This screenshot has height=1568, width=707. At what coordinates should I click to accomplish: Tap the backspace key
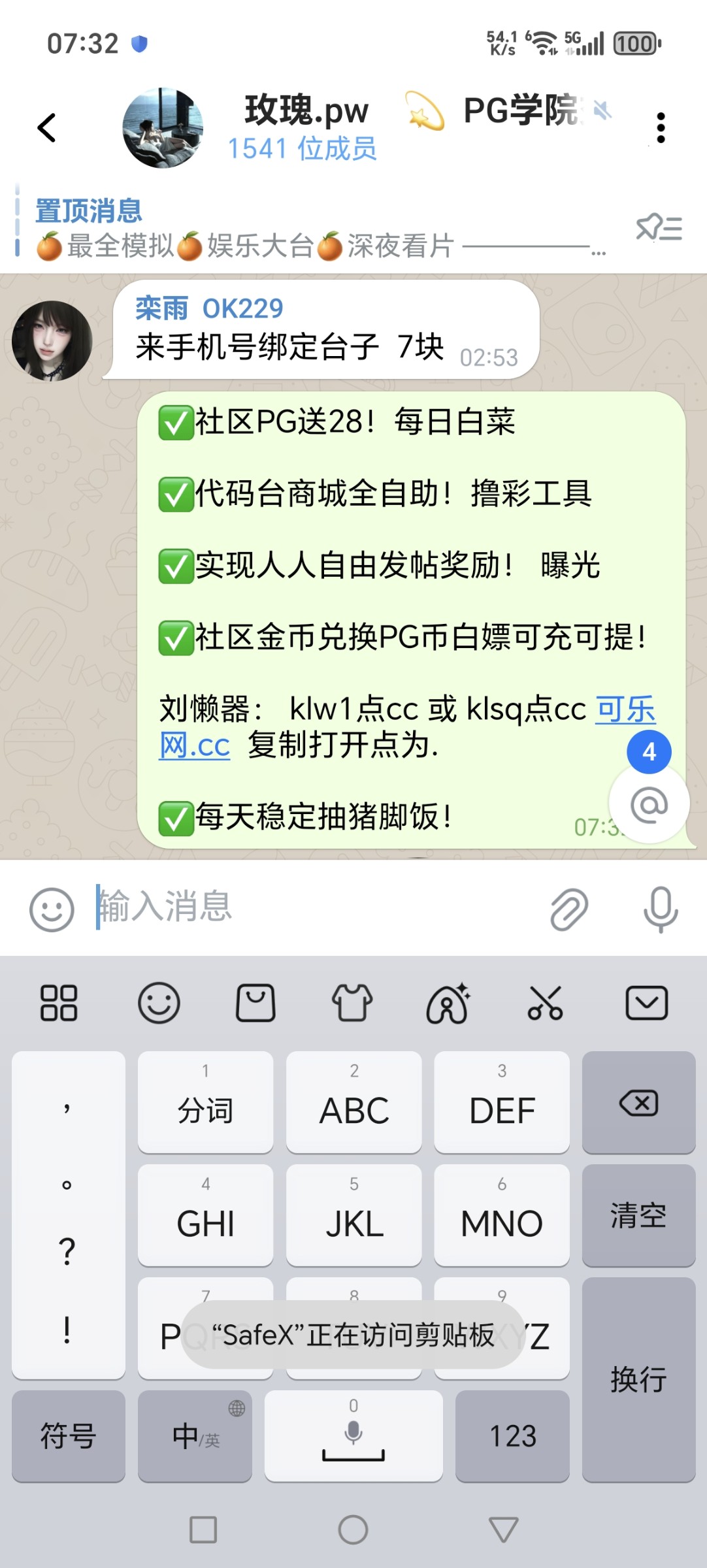(638, 1103)
